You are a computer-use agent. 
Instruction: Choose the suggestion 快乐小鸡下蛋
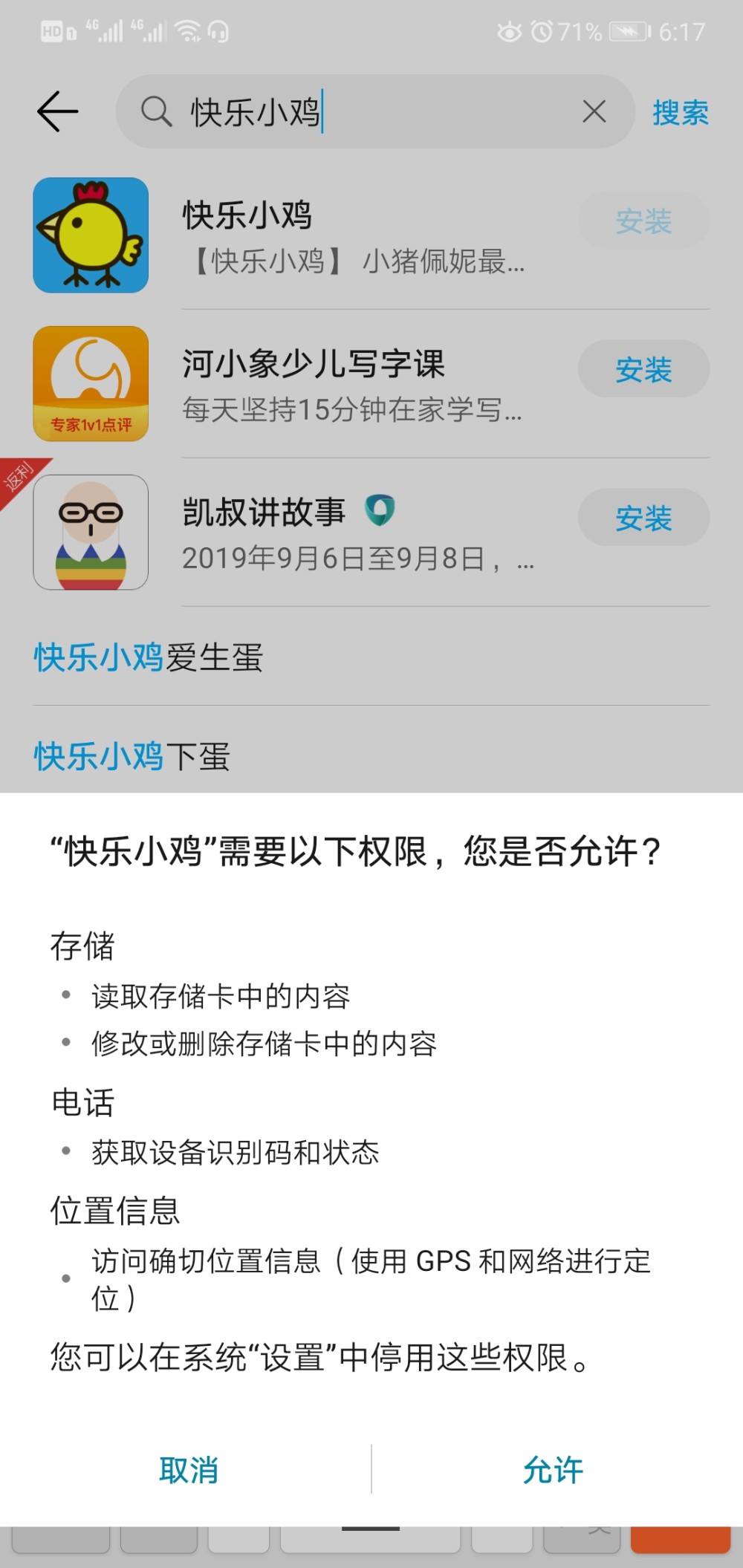tap(132, 756)
